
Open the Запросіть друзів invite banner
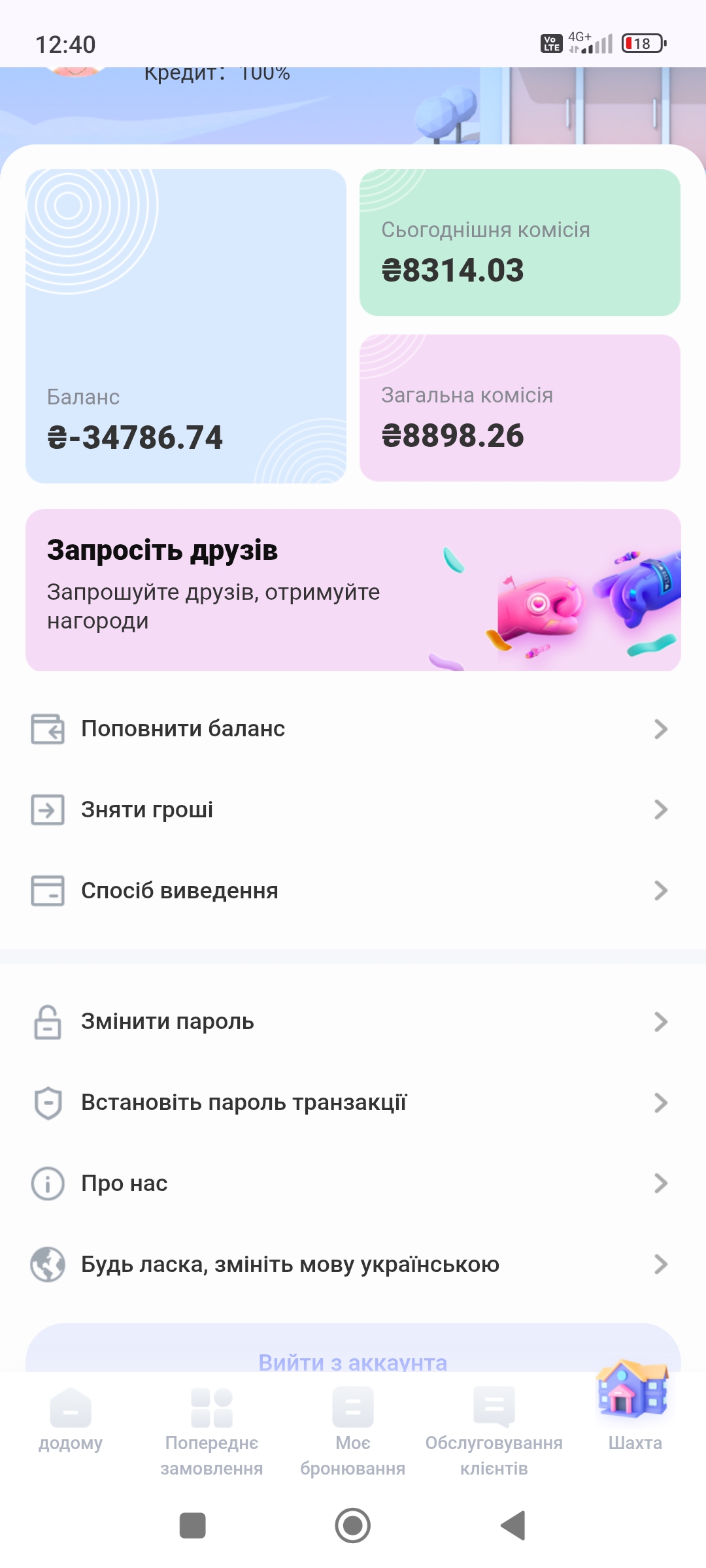pos(353,590)
